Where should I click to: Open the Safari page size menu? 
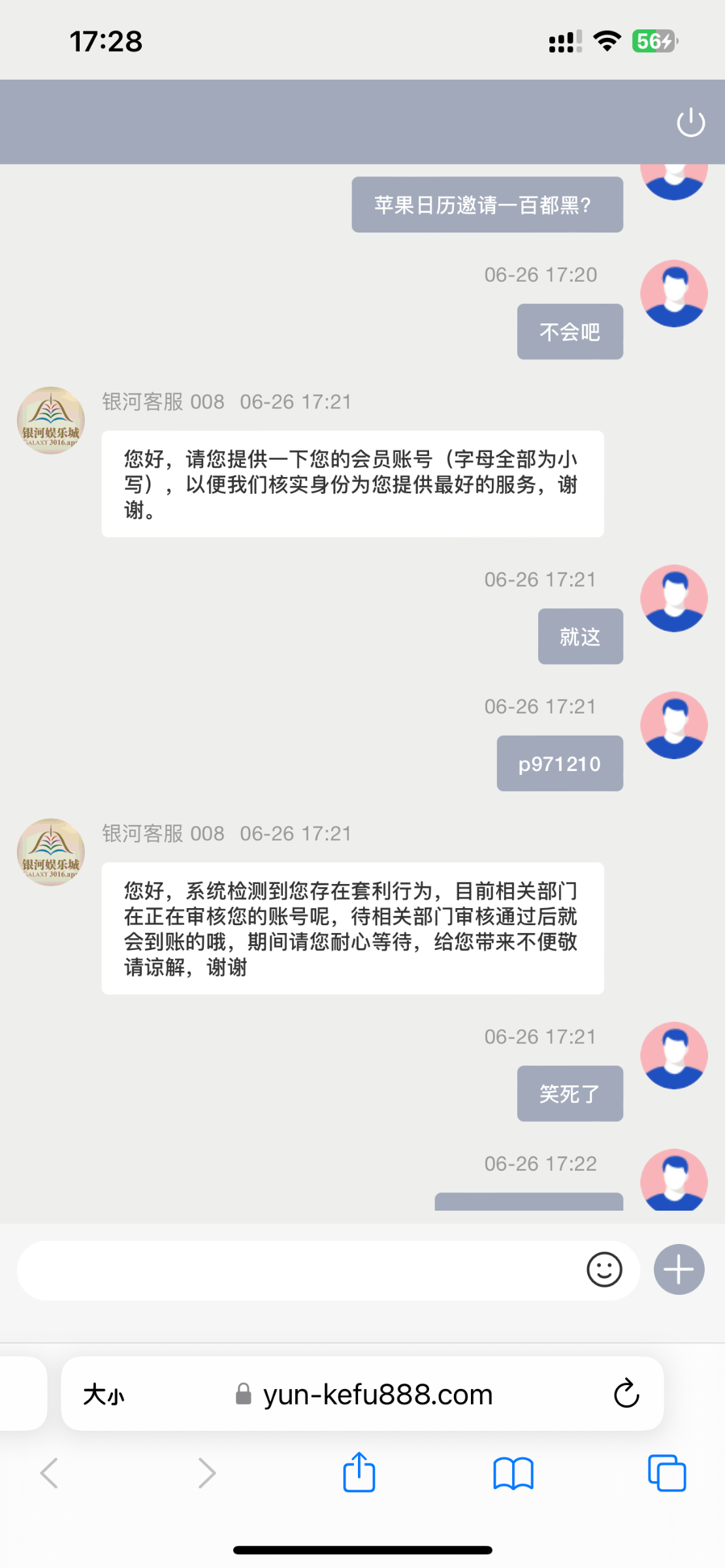click(x=103, y=1395)
